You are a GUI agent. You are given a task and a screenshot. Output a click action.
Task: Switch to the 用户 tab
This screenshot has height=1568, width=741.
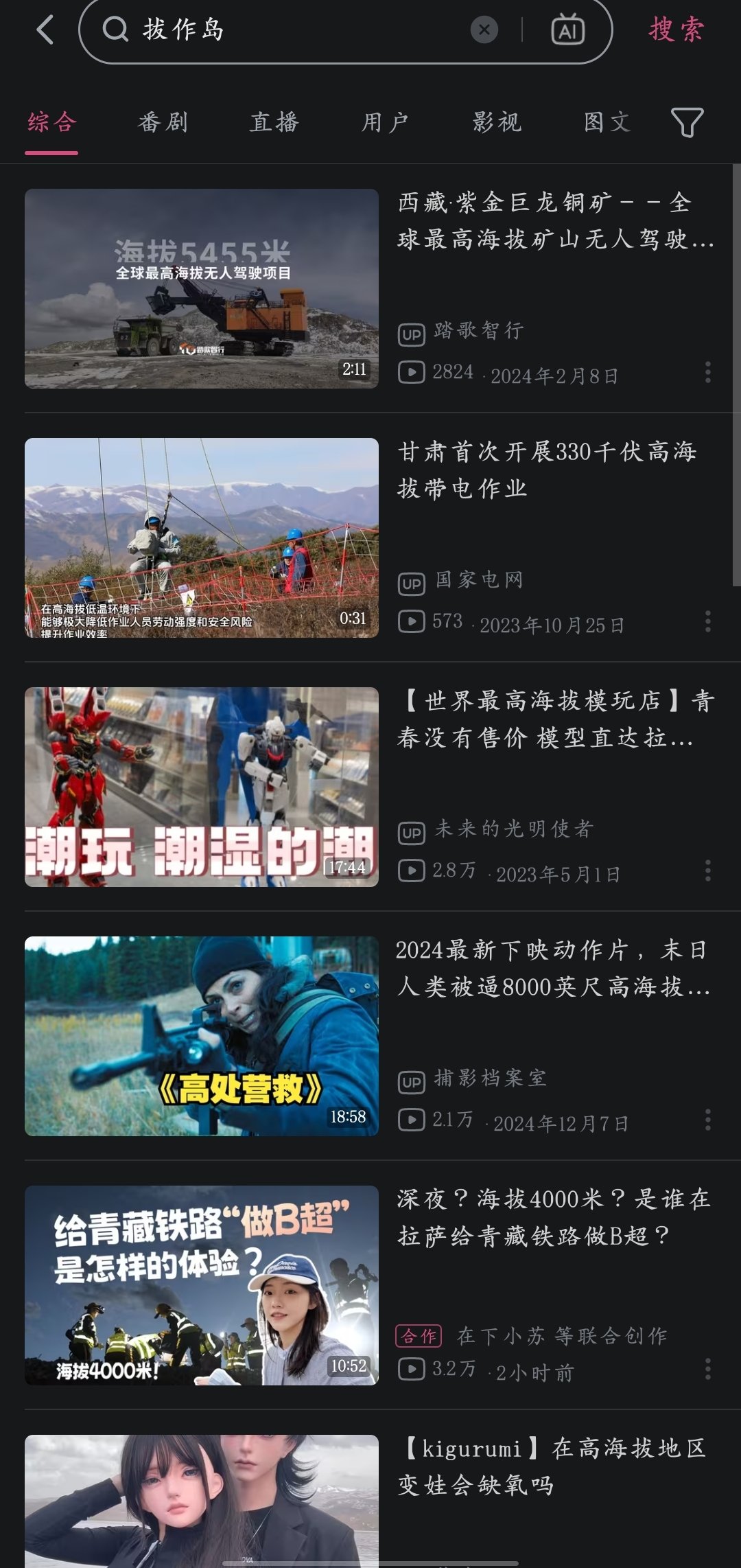[x=386, y=122]
